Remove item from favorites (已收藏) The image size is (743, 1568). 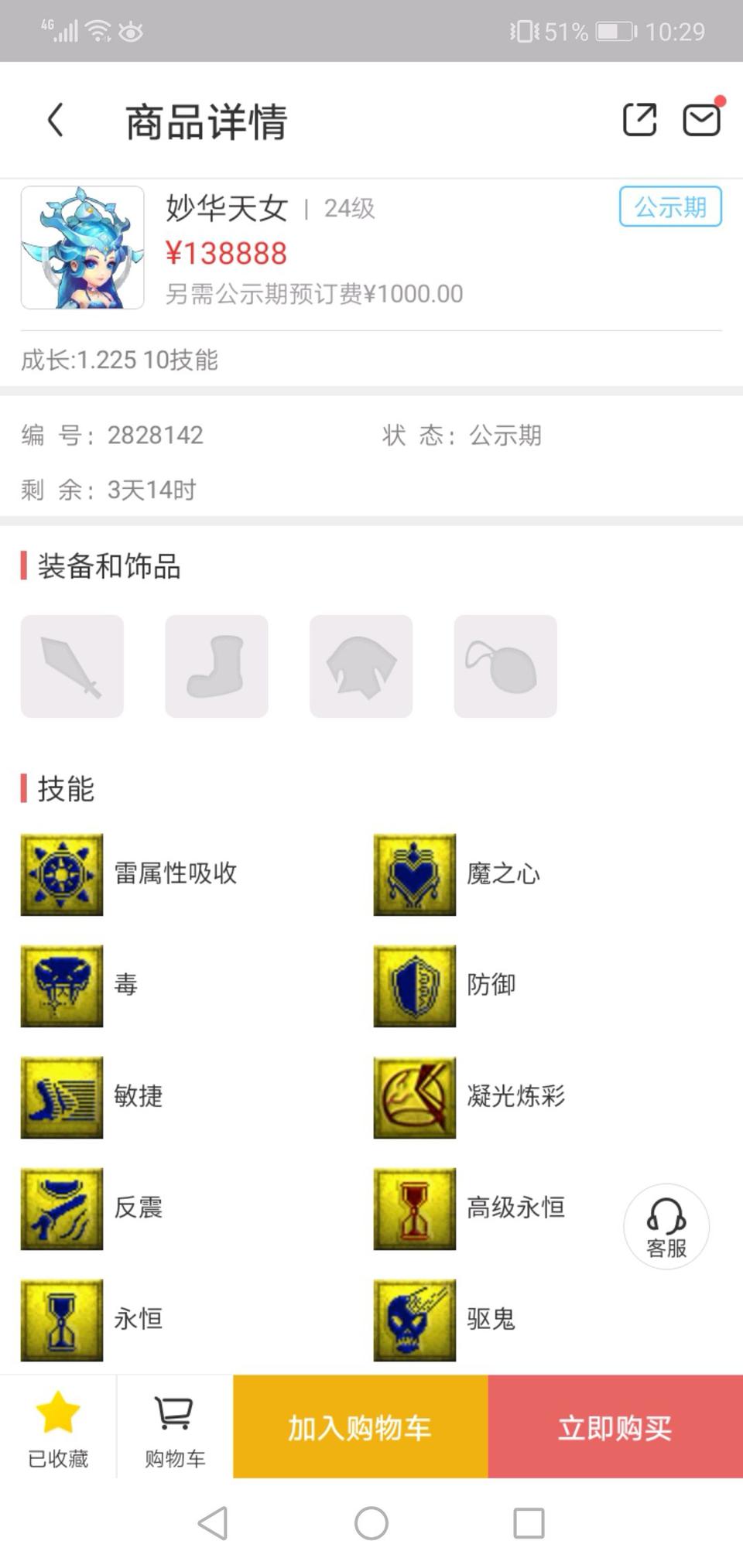click(58, 1427)
